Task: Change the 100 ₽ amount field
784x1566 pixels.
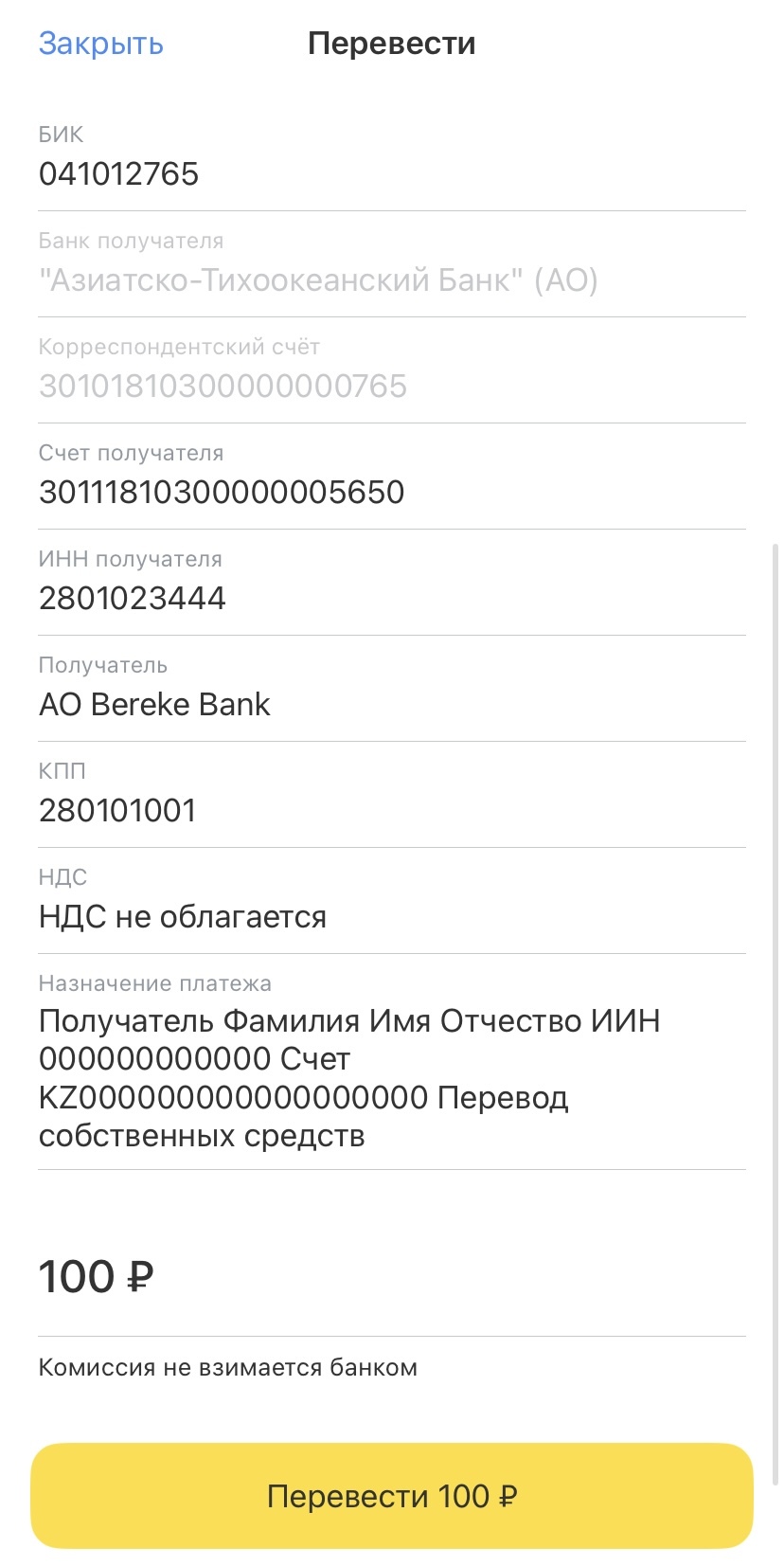Action: click(392, 1276)
